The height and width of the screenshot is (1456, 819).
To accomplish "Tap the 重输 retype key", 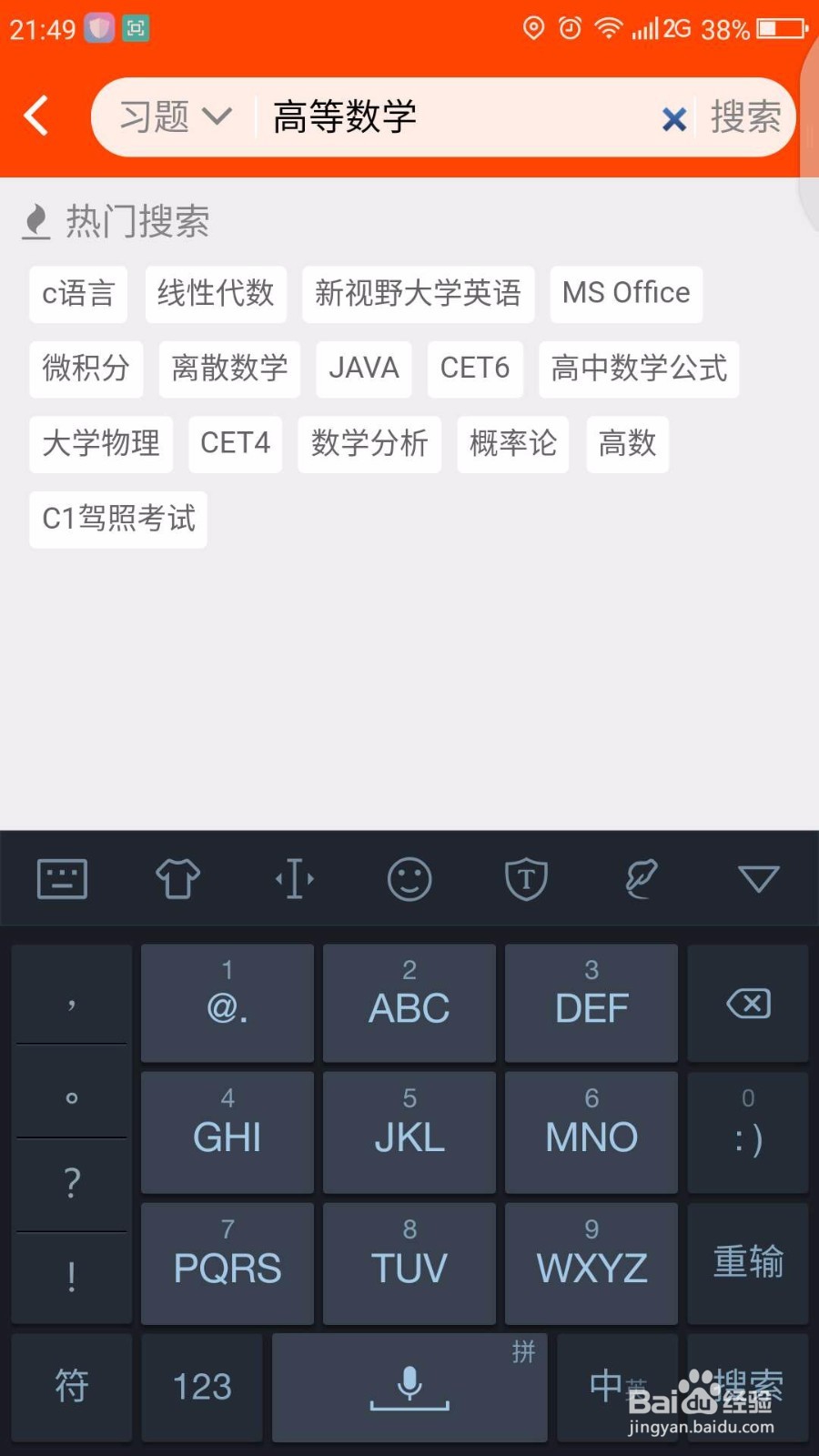I will 747,1263.
